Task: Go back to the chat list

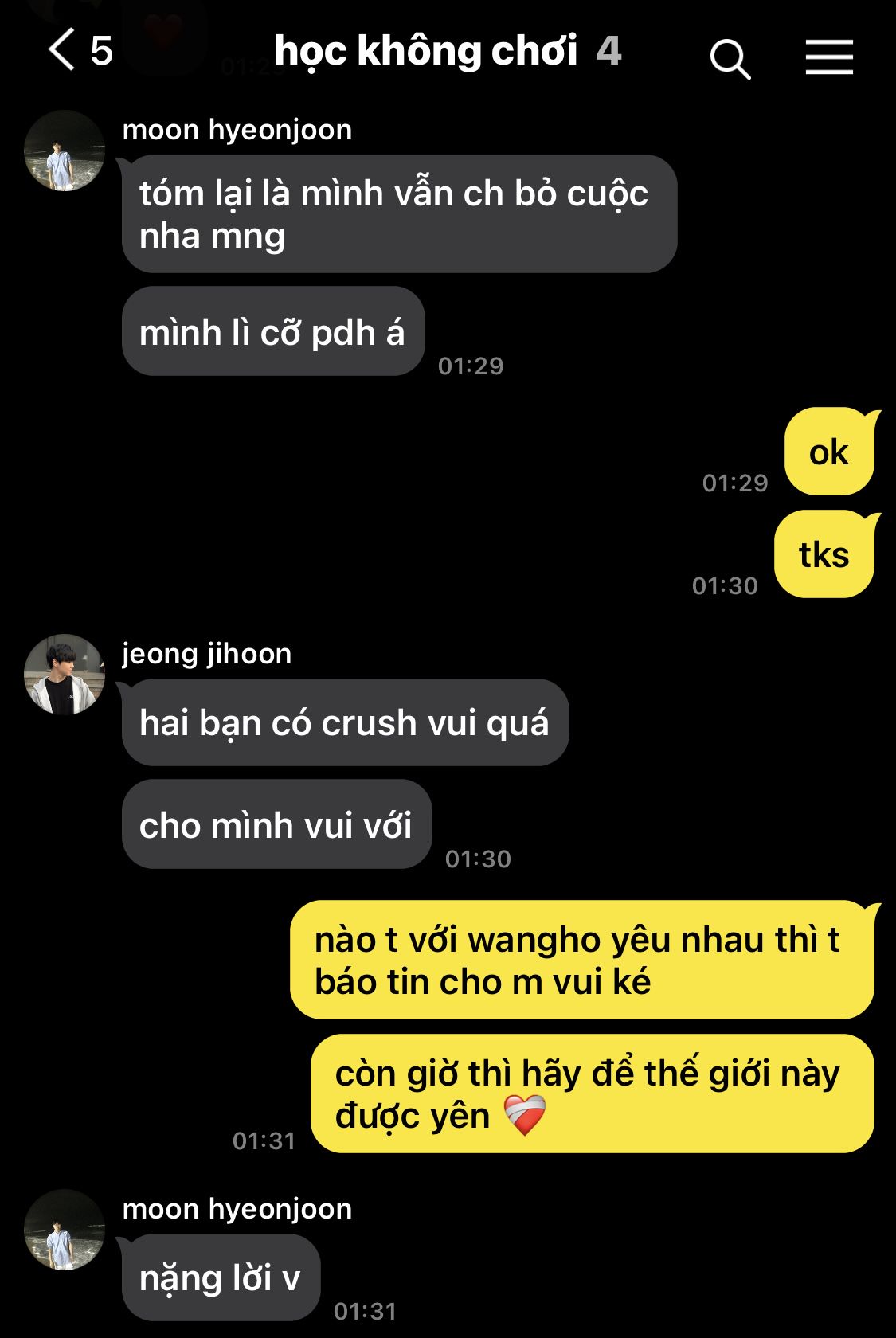Action: coord(64,51)
